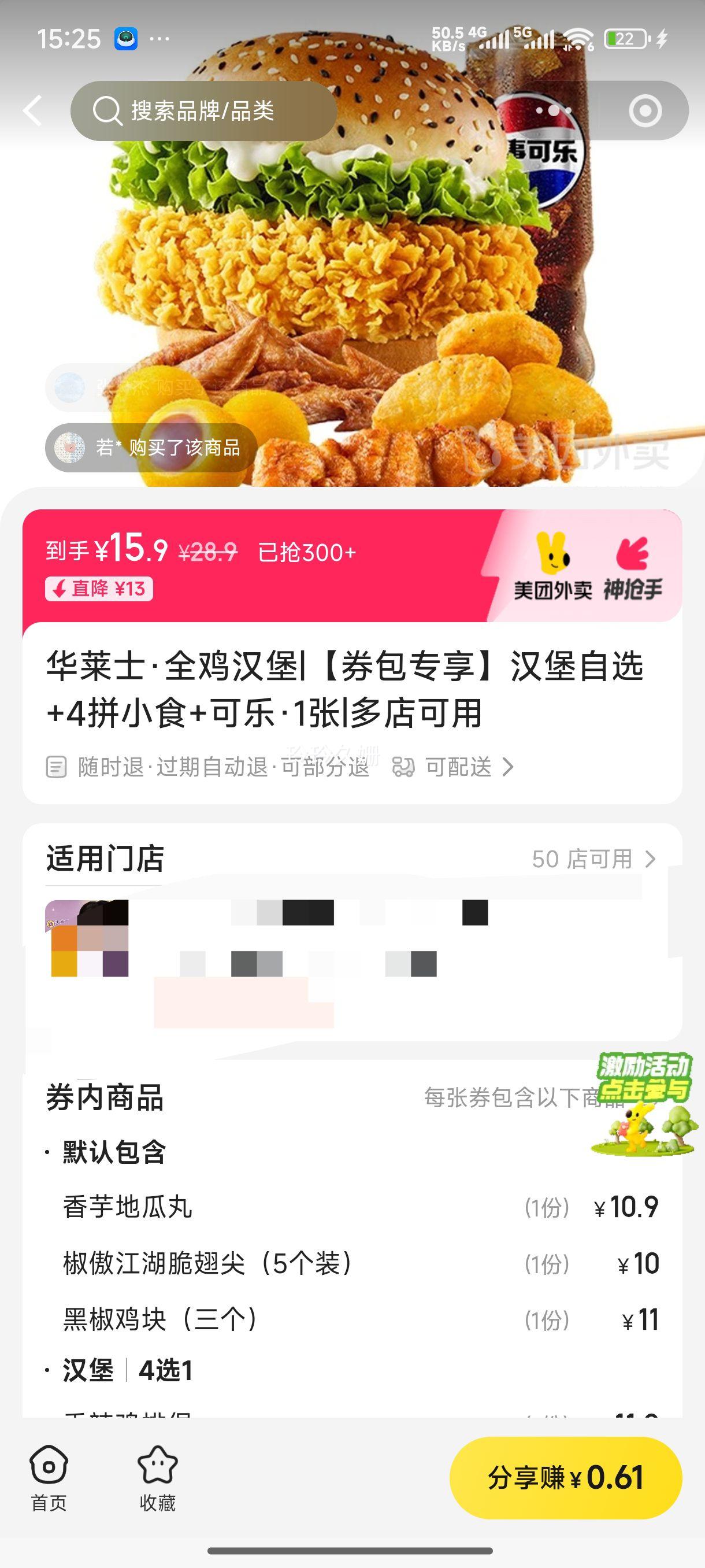Tap the circular capsule button top right
The height and width of the screenshot is (1568, 705).
(x=646, y=111)
